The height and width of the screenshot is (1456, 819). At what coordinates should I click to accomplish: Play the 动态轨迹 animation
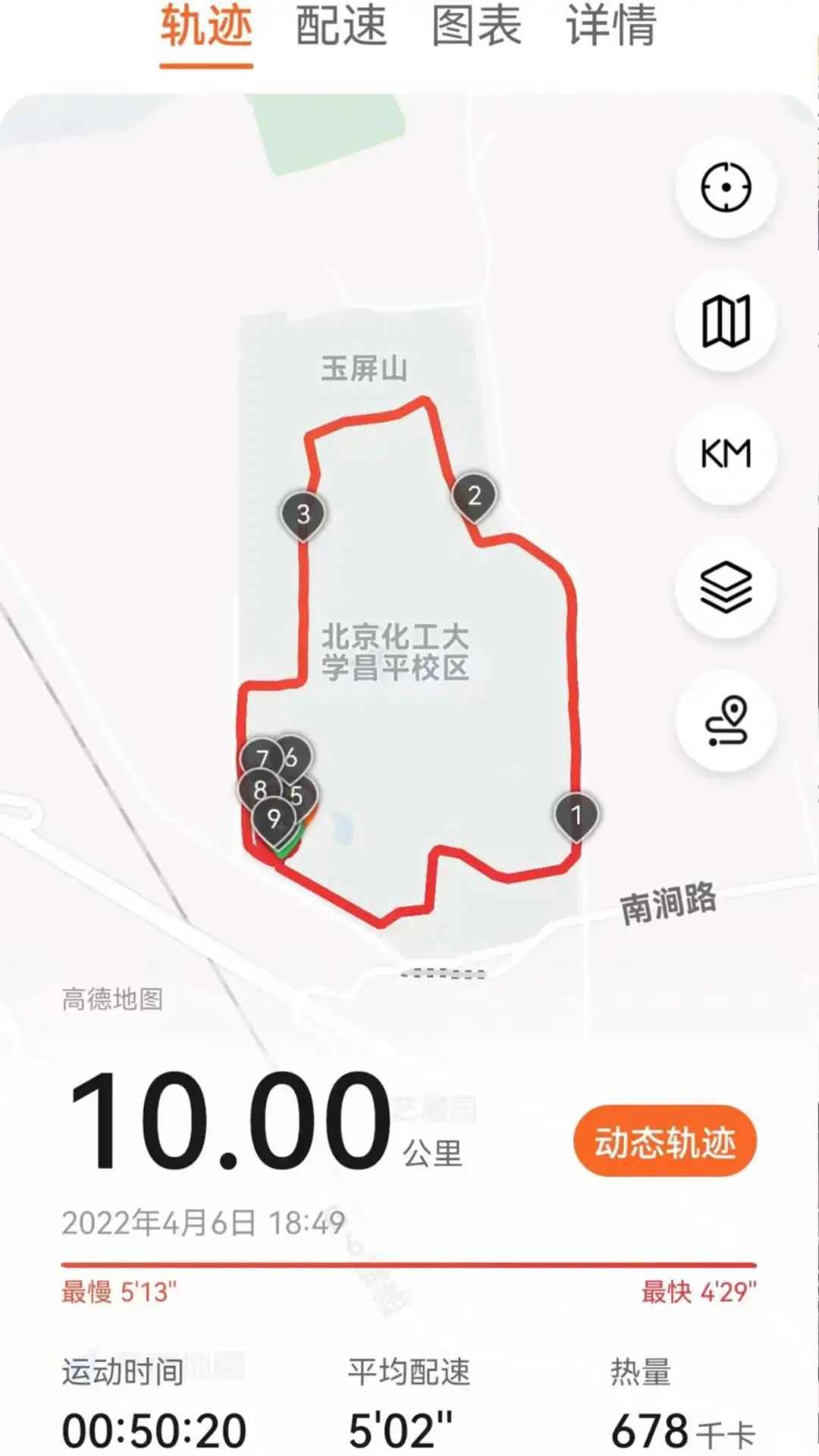click(x=665, y=1142)
